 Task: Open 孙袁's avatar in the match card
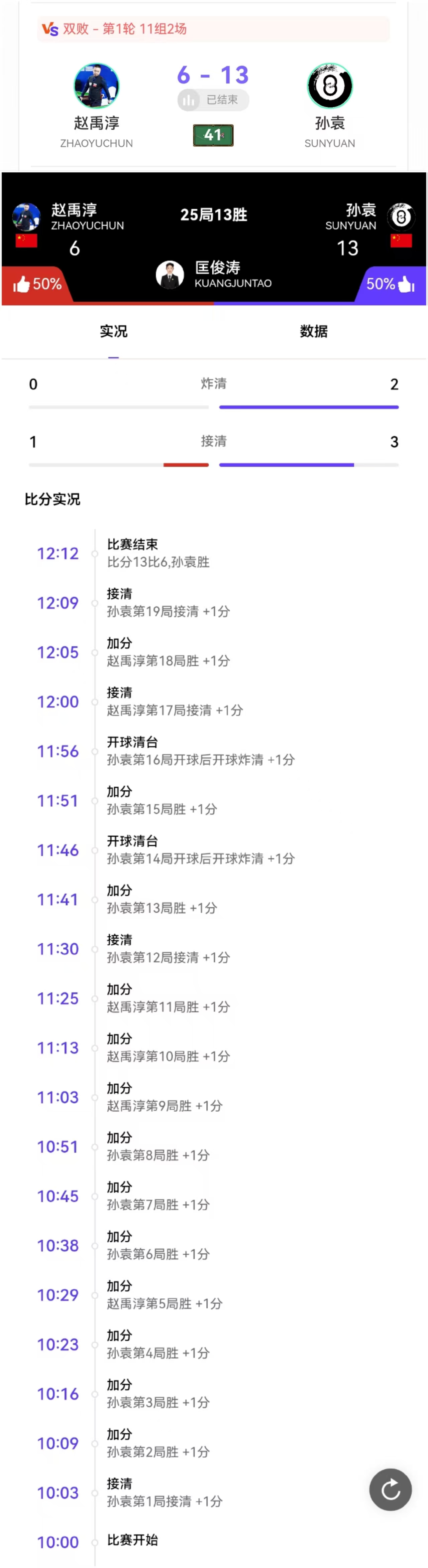click(x=330, y=86)
